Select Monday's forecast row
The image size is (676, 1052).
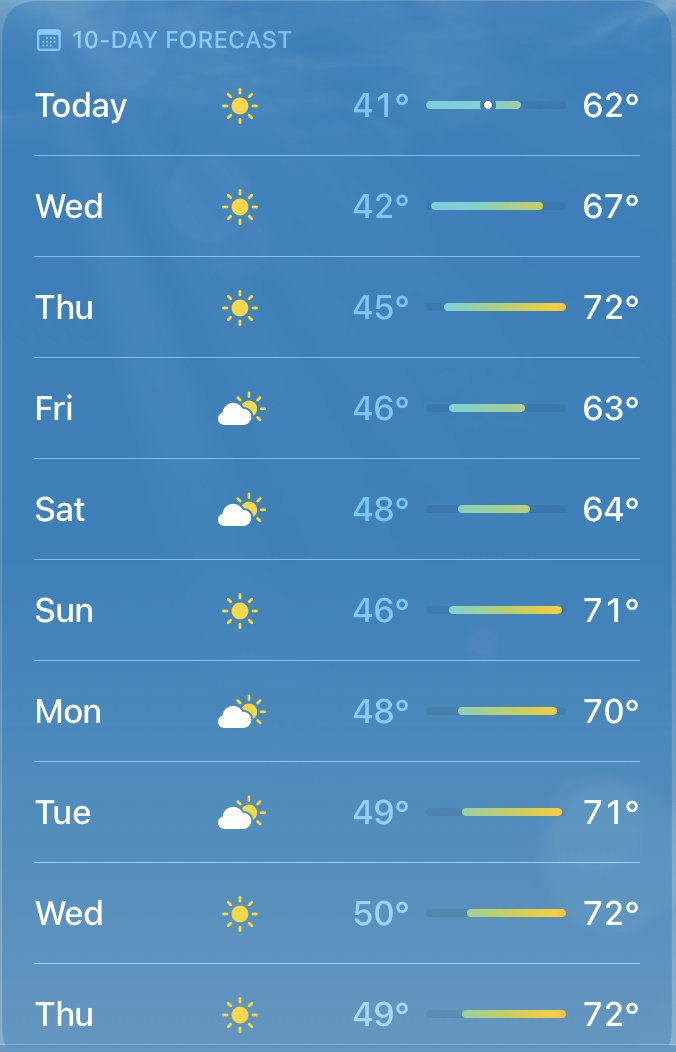pos(337,711)
